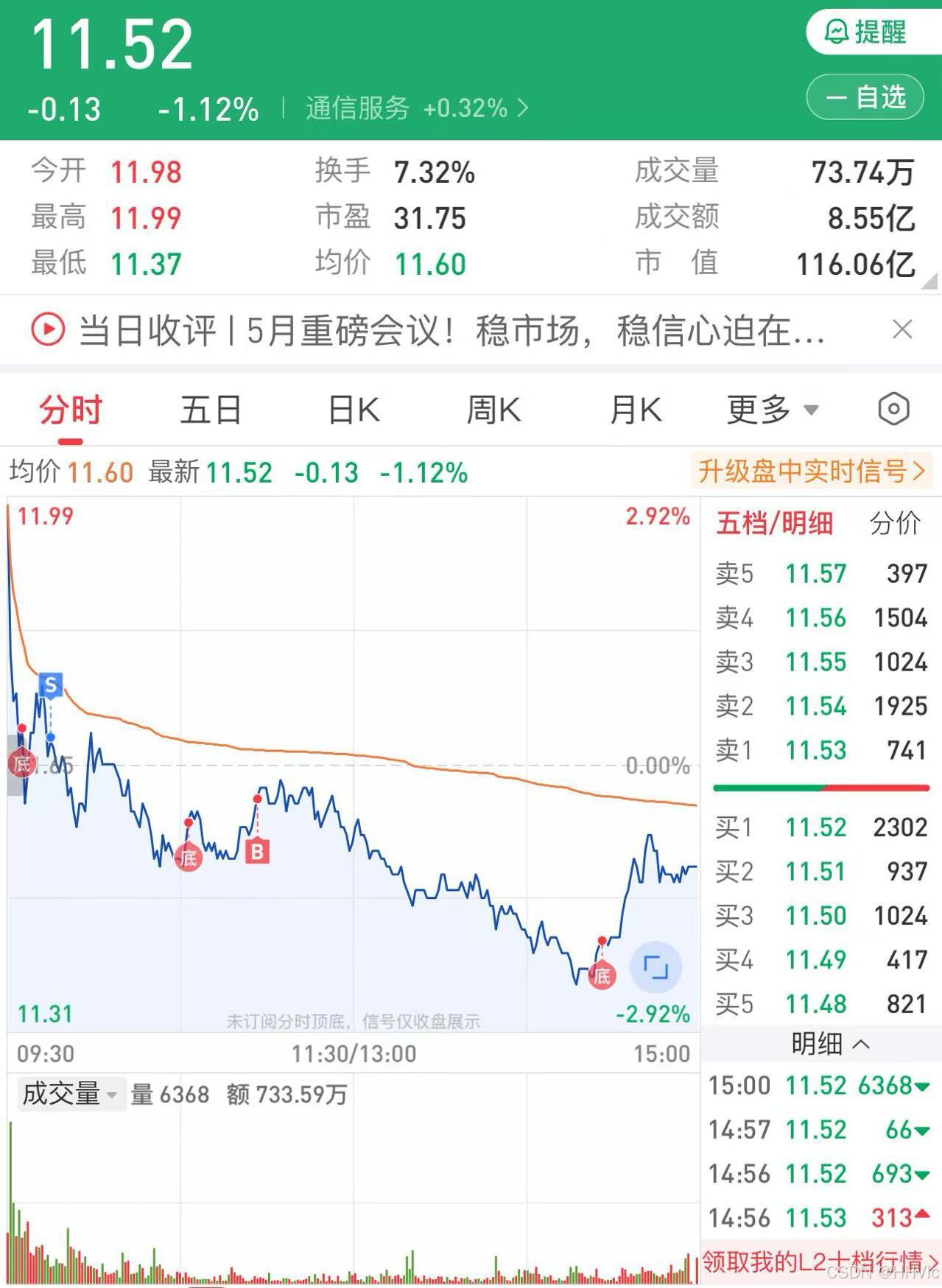This screenshot has height=1288, width=942.
Task: Open the 通信服务 sector link
Action: (x=416, y=108)
